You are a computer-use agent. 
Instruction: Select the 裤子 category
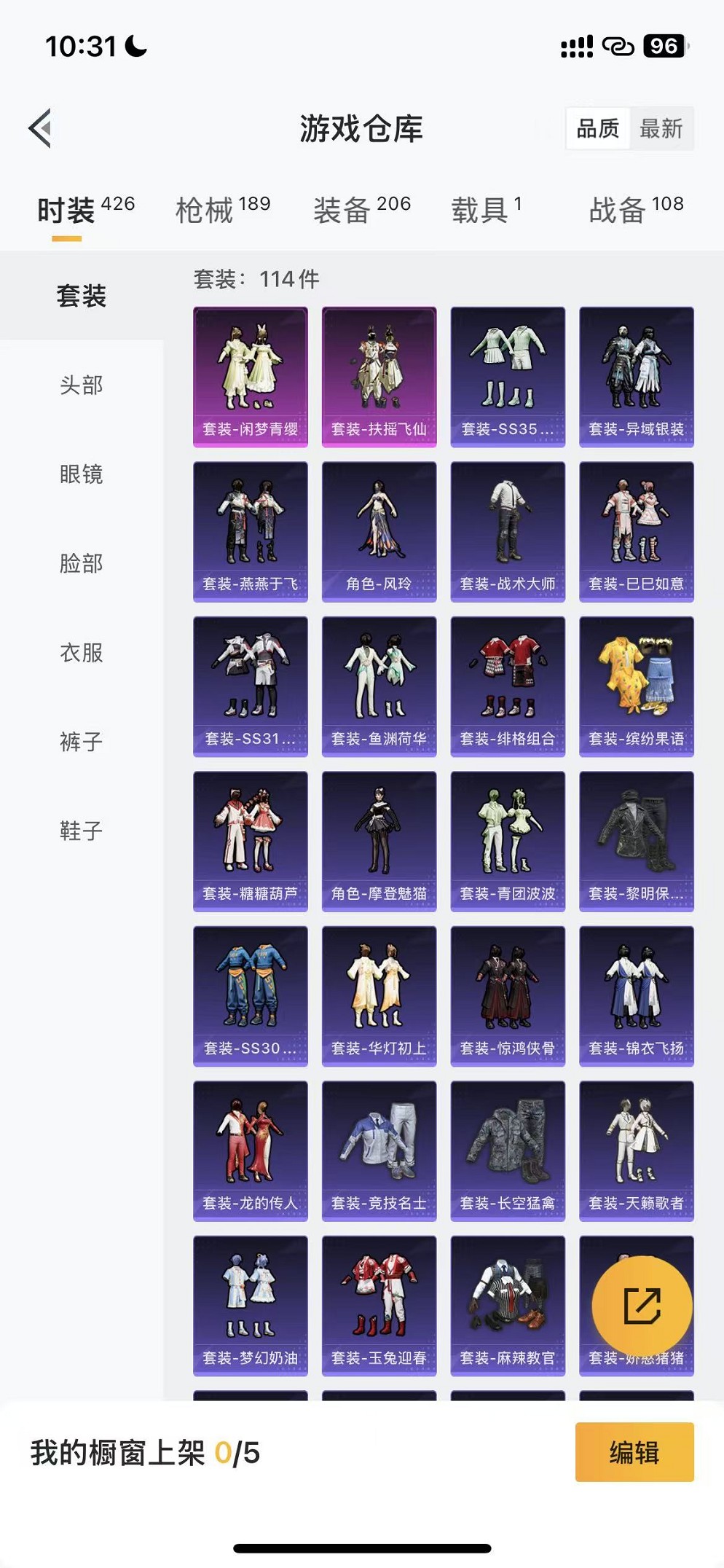[x=81, y=742]
